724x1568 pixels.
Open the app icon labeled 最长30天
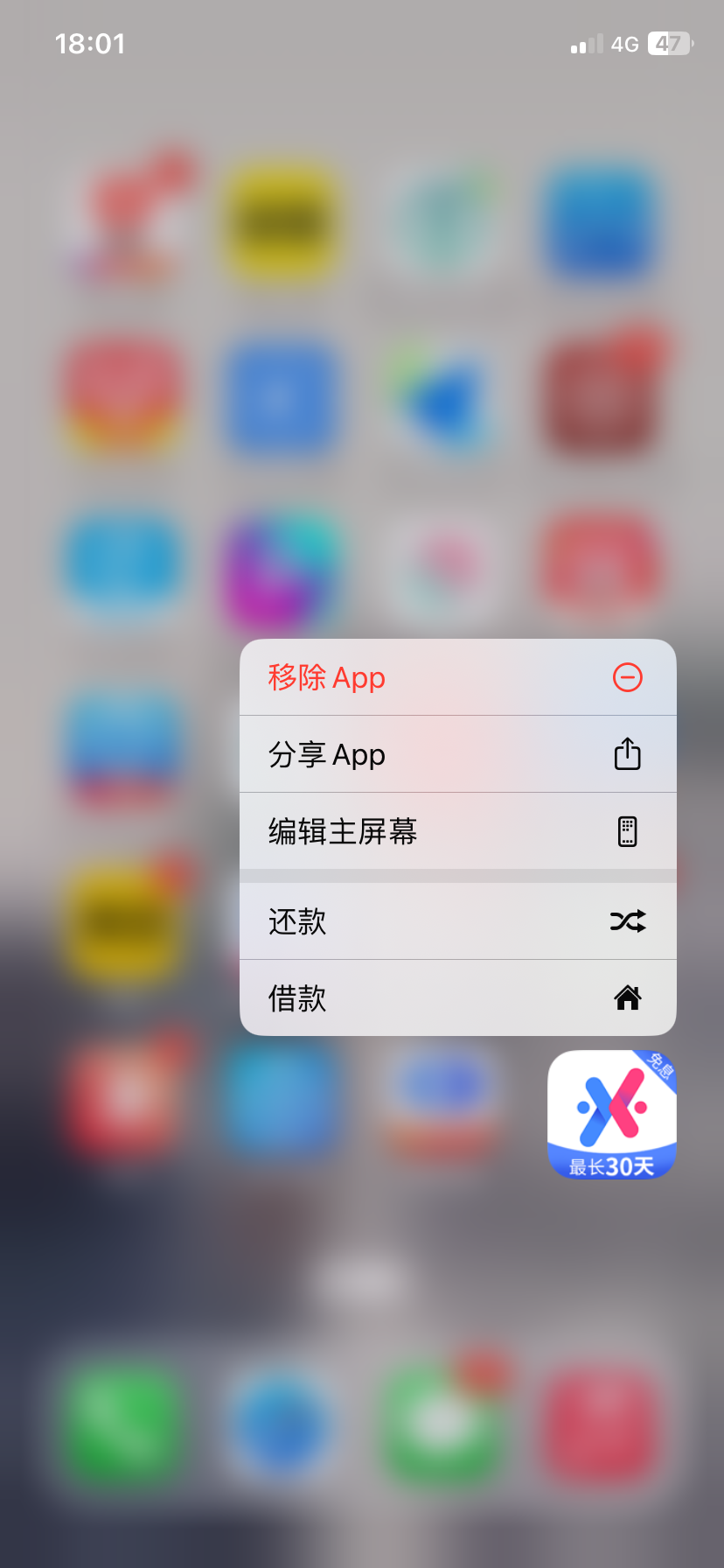[x=611, y=1114]
